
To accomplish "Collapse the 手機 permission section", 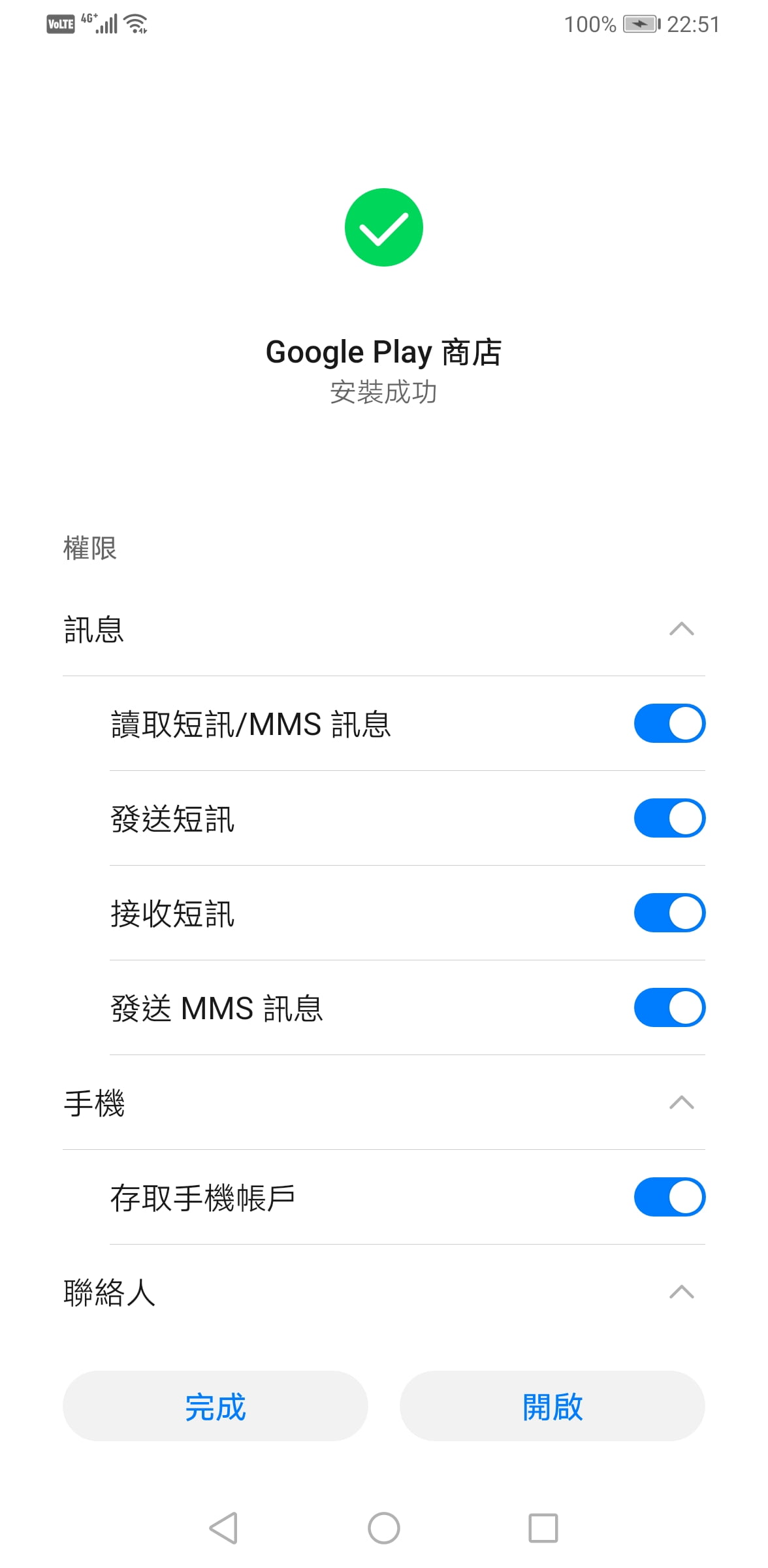I will tap(681, 1103).
